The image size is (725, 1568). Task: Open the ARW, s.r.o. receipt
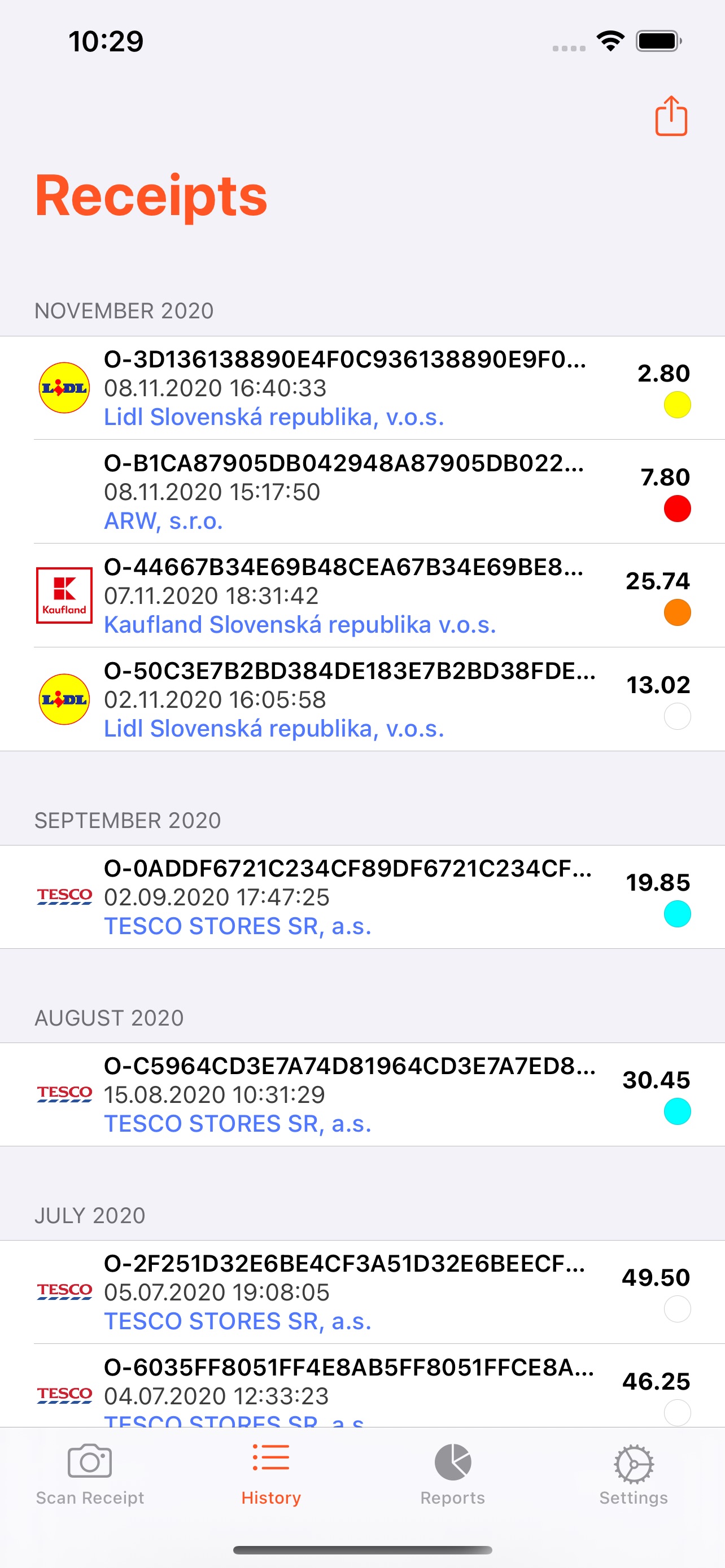click(x=362, y=492)
